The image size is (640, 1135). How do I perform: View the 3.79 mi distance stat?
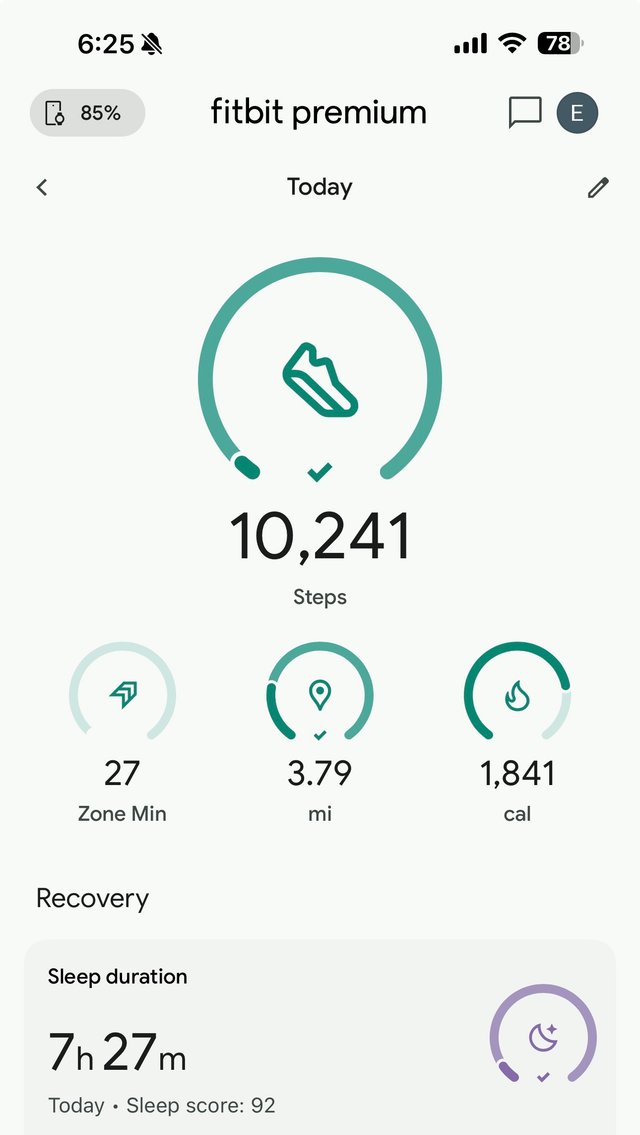point(320,735)
